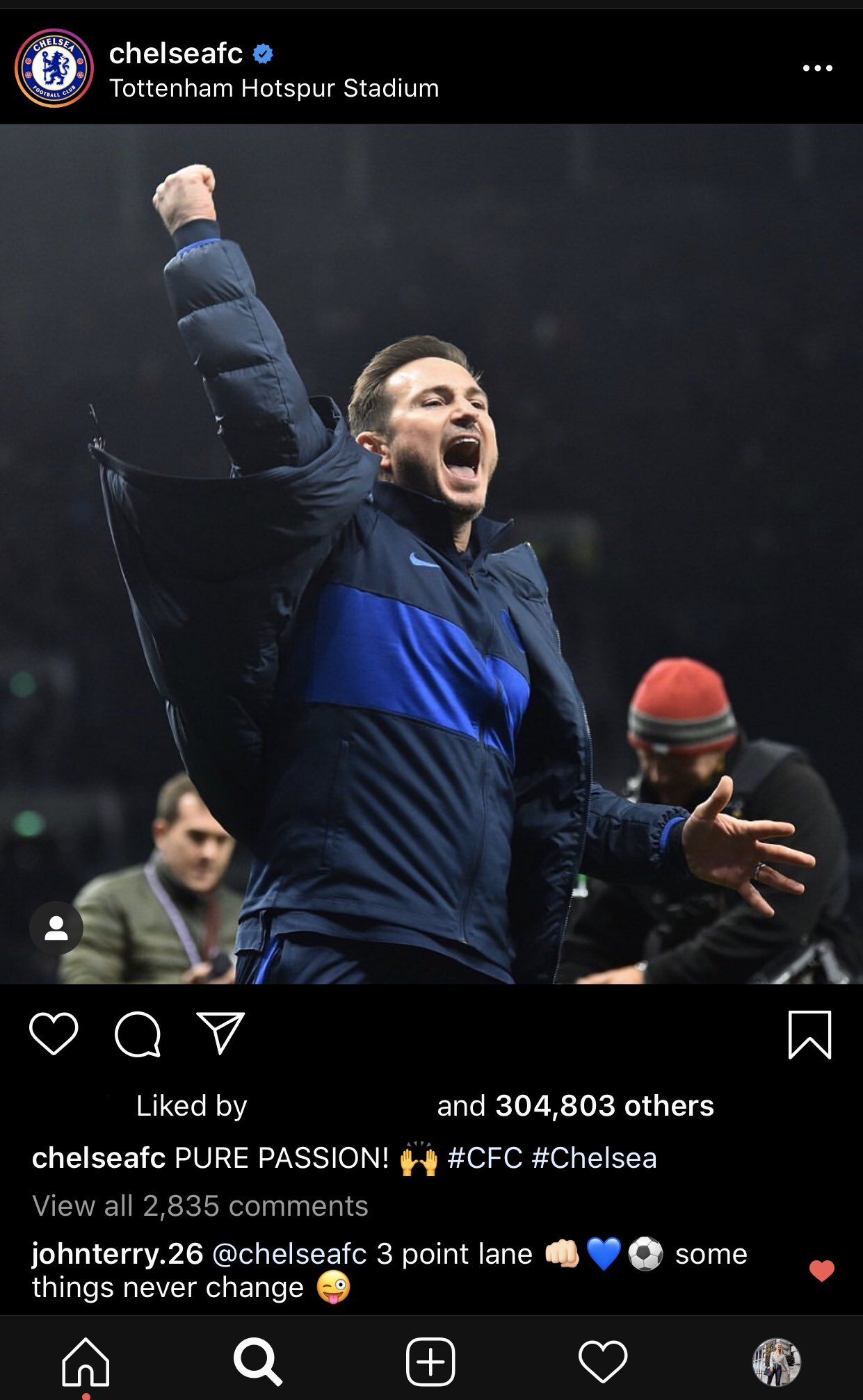Open johnterry.26 profile from comment
Image resolution: width=863 pixels, height=1400 pixels.
[x=118, y=1254]
